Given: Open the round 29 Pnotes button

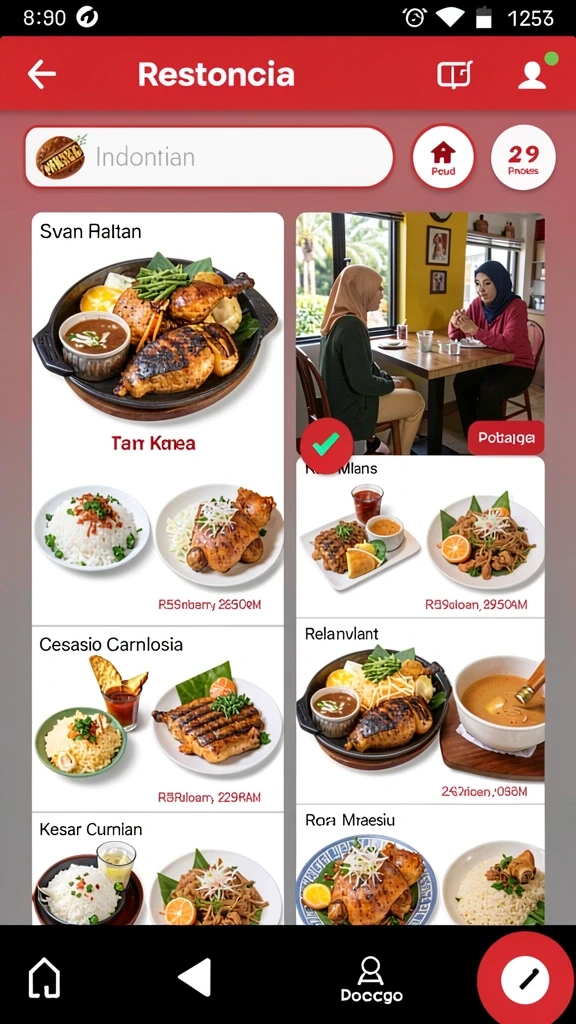Looking at the screenshot, I should click(523, 157).
